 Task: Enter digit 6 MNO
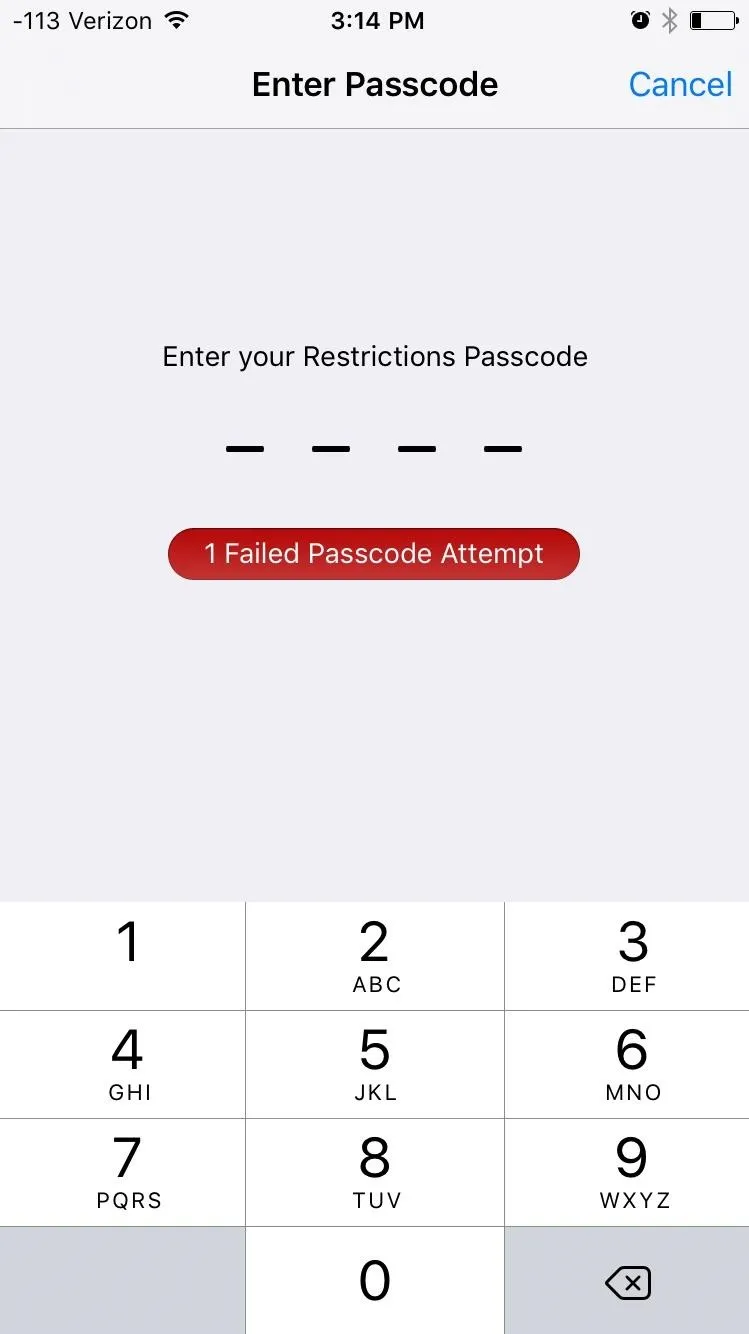[627, 1064]
